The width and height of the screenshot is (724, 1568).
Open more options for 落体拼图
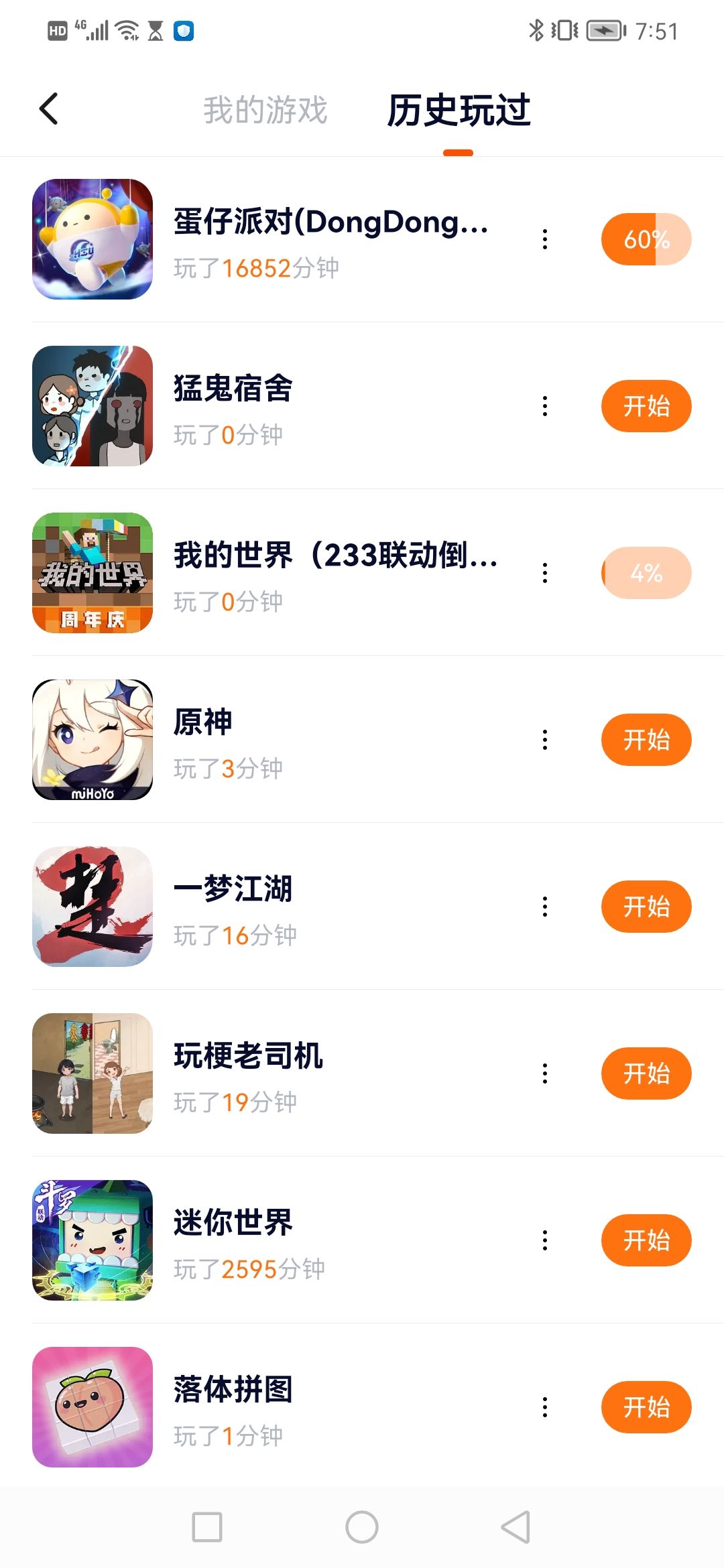(x=545, y=1407)
